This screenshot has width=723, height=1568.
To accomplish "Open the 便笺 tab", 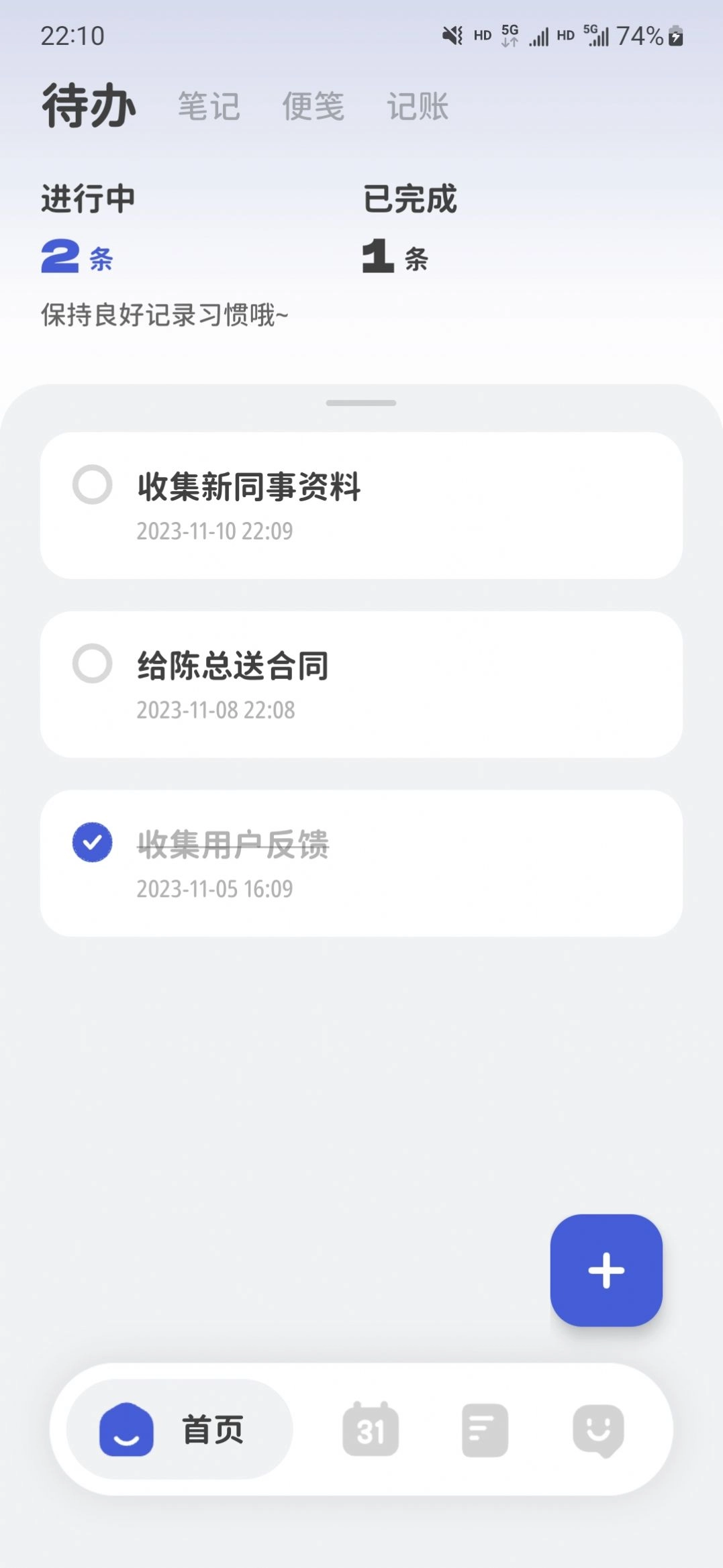I will pyautogui.click(x=313, y=105).
